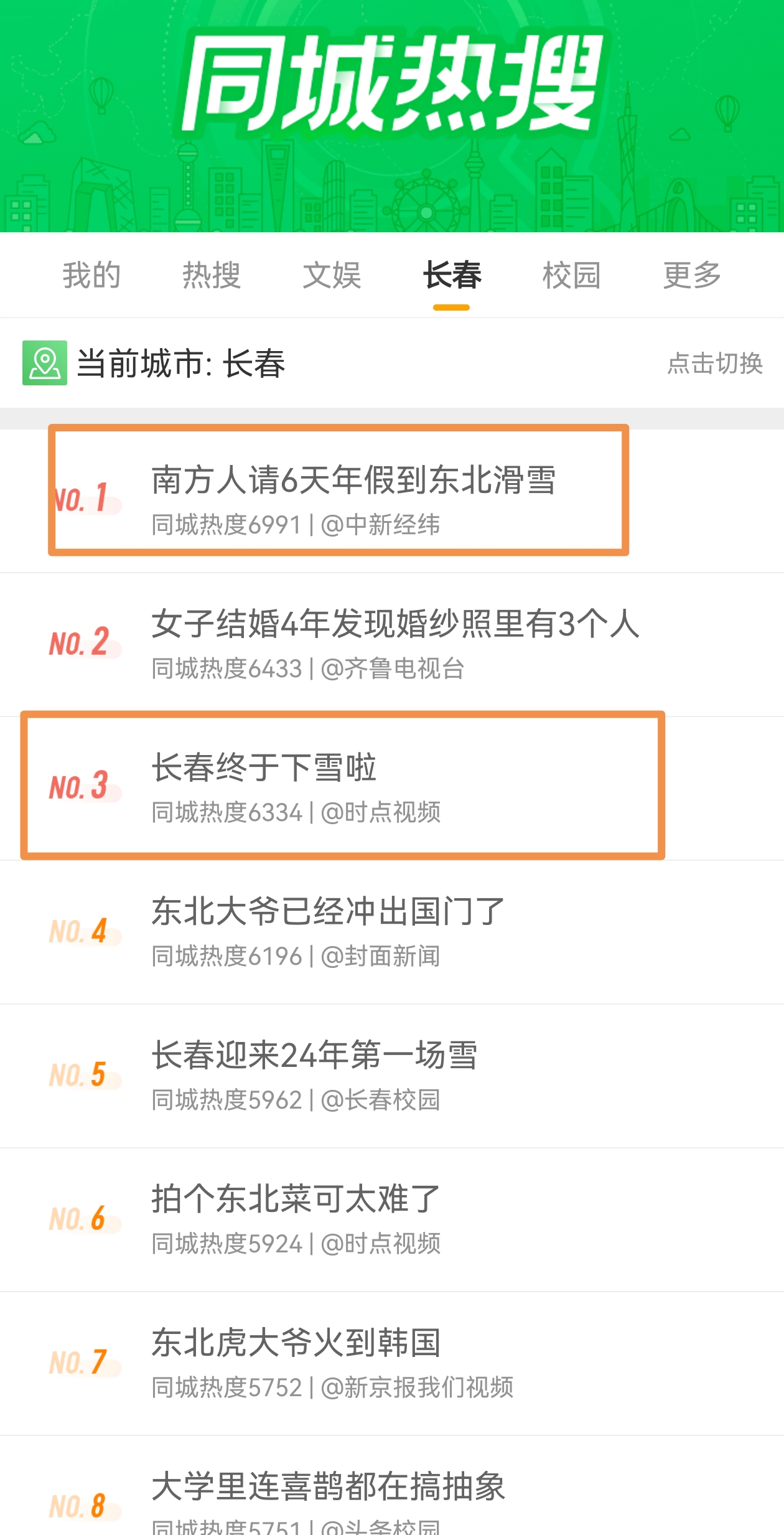Viewport: 784px width, 1535px height.
Task: Open 女子结婚4年发现婚纱照里有3个人 topic
Action: (x=395, y=624)
